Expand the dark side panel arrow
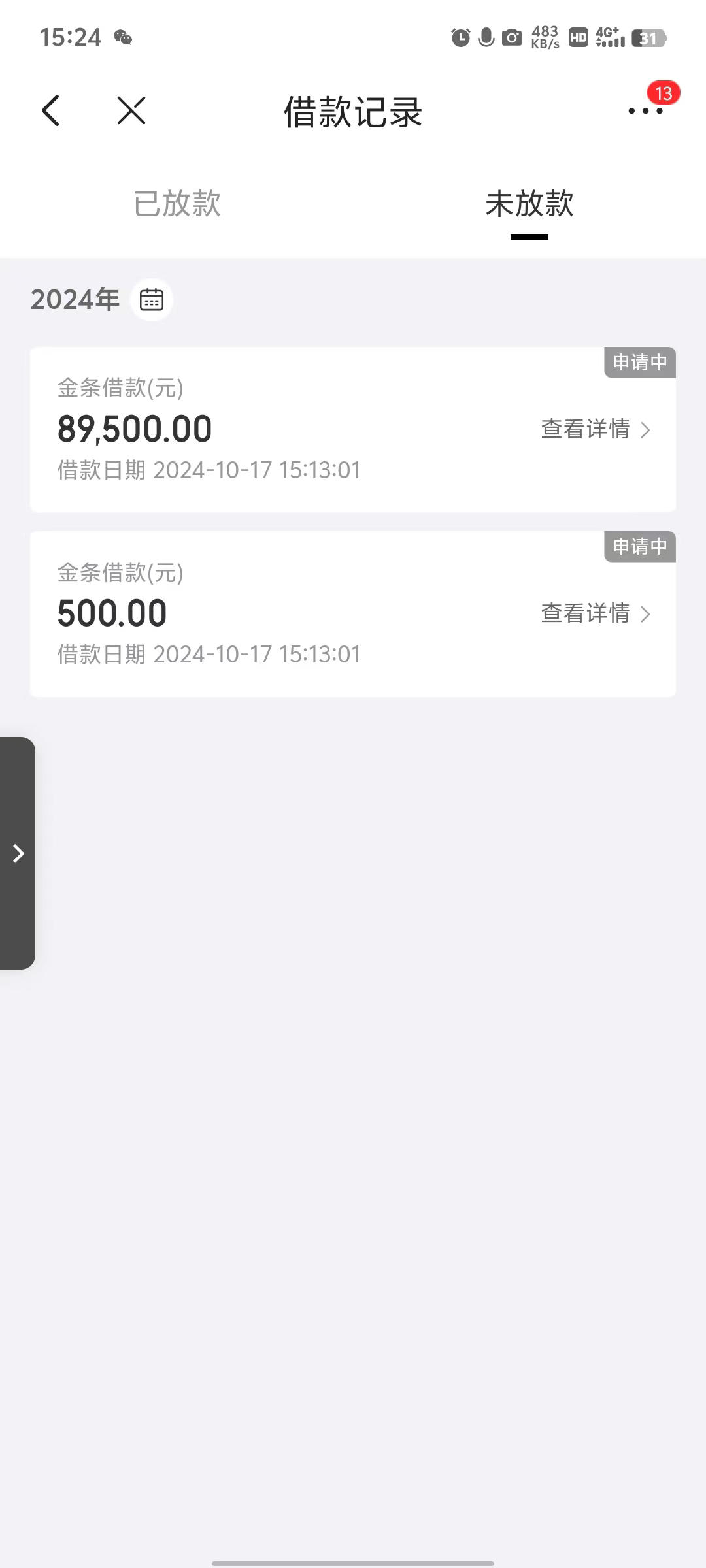706x1568 pixels. point(18,853)
